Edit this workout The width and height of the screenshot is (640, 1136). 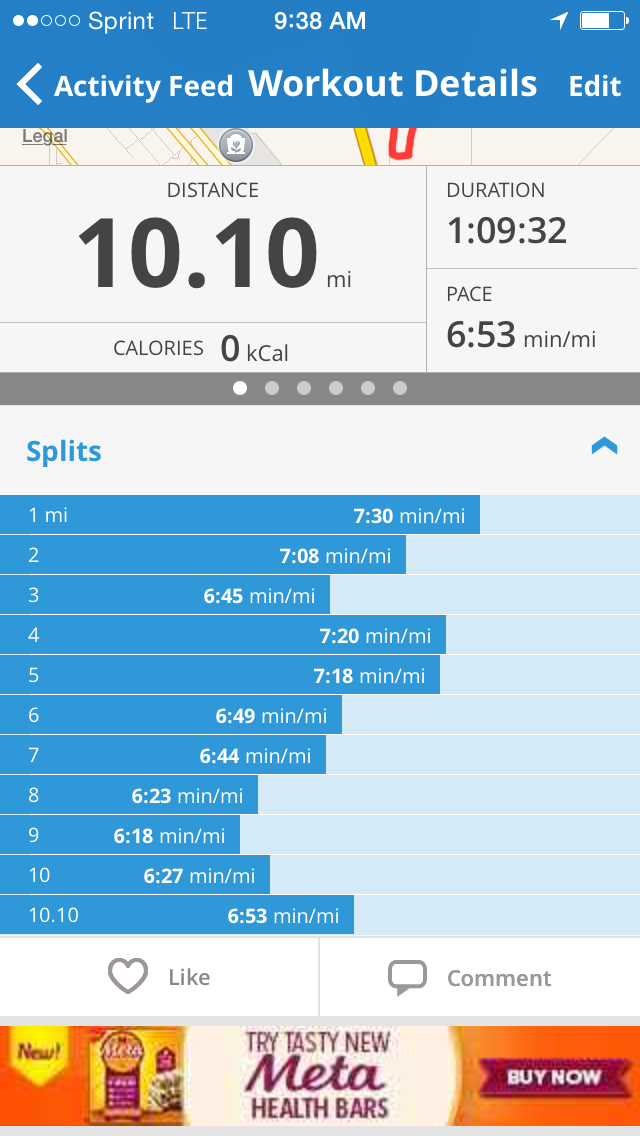[595, 86]
